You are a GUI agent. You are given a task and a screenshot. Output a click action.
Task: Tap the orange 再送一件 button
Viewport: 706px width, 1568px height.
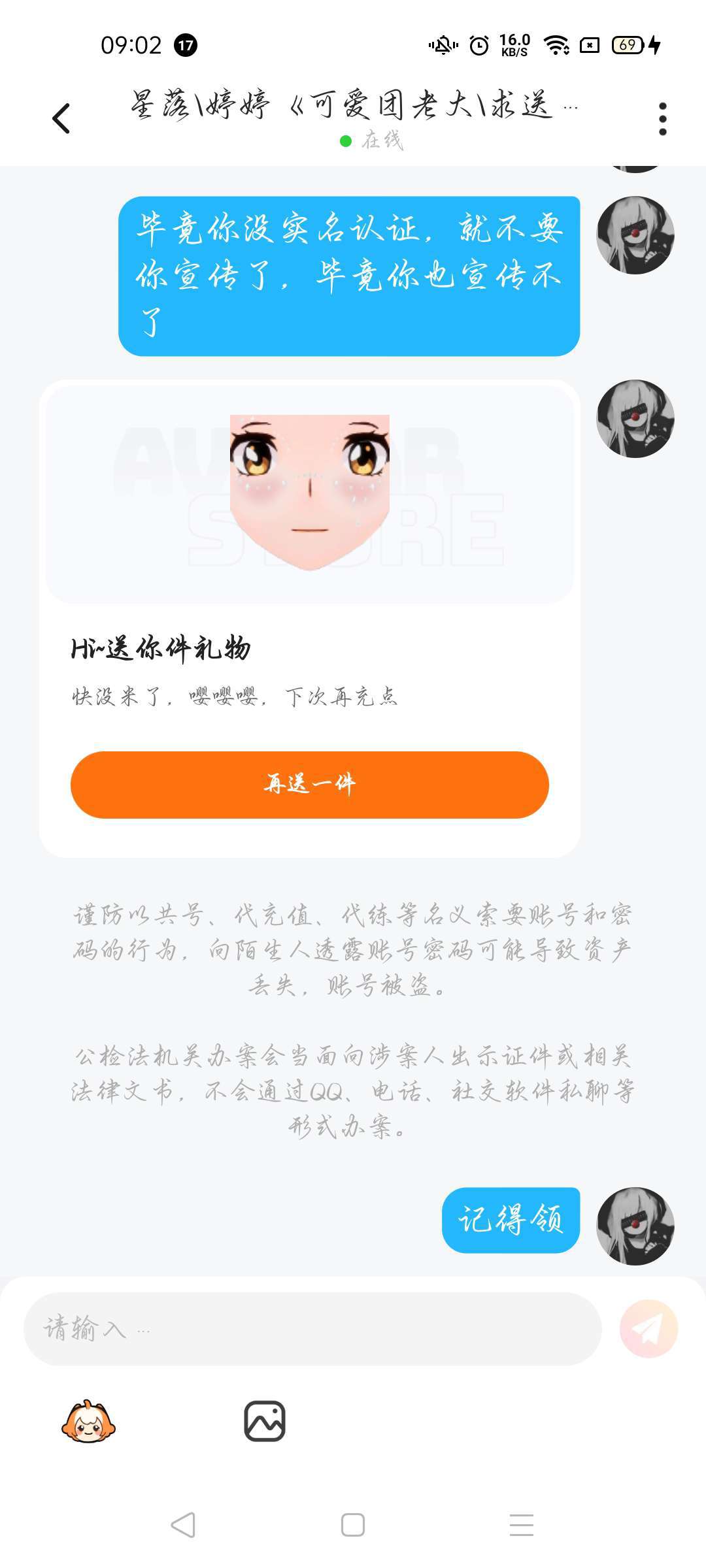(309, 784)
